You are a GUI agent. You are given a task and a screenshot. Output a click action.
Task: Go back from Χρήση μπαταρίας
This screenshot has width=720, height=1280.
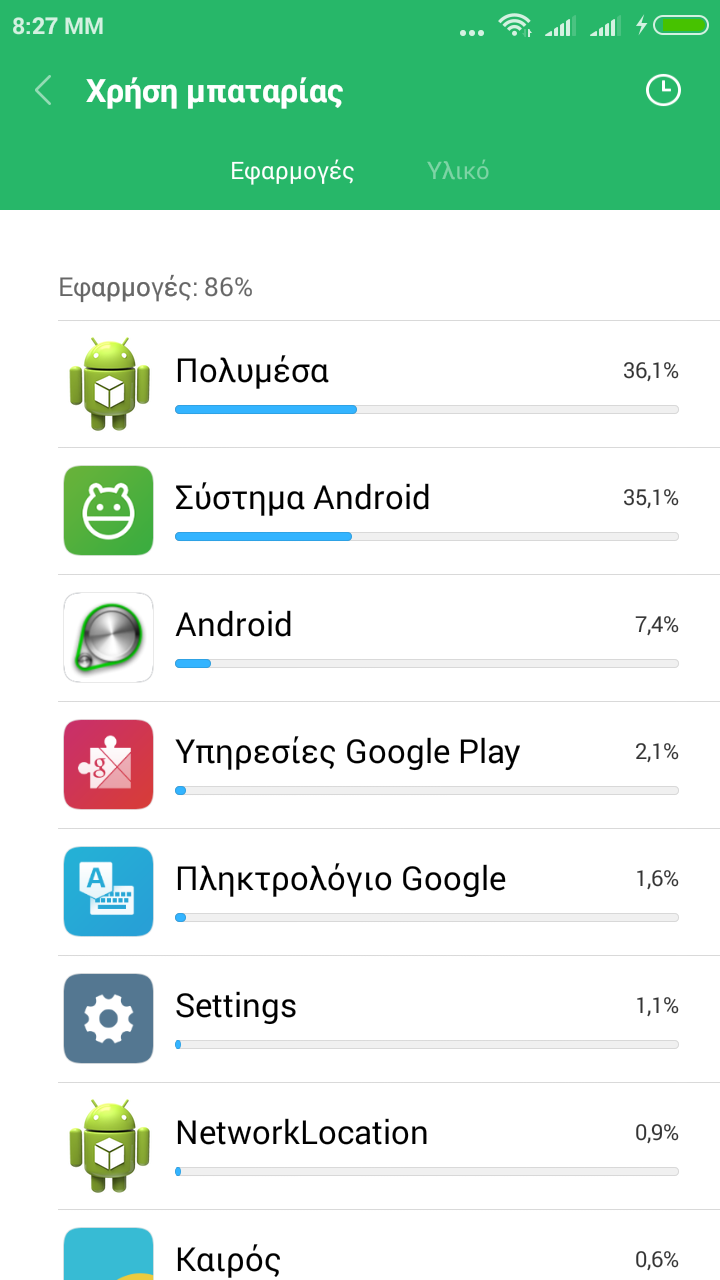(x=43, y=91)
